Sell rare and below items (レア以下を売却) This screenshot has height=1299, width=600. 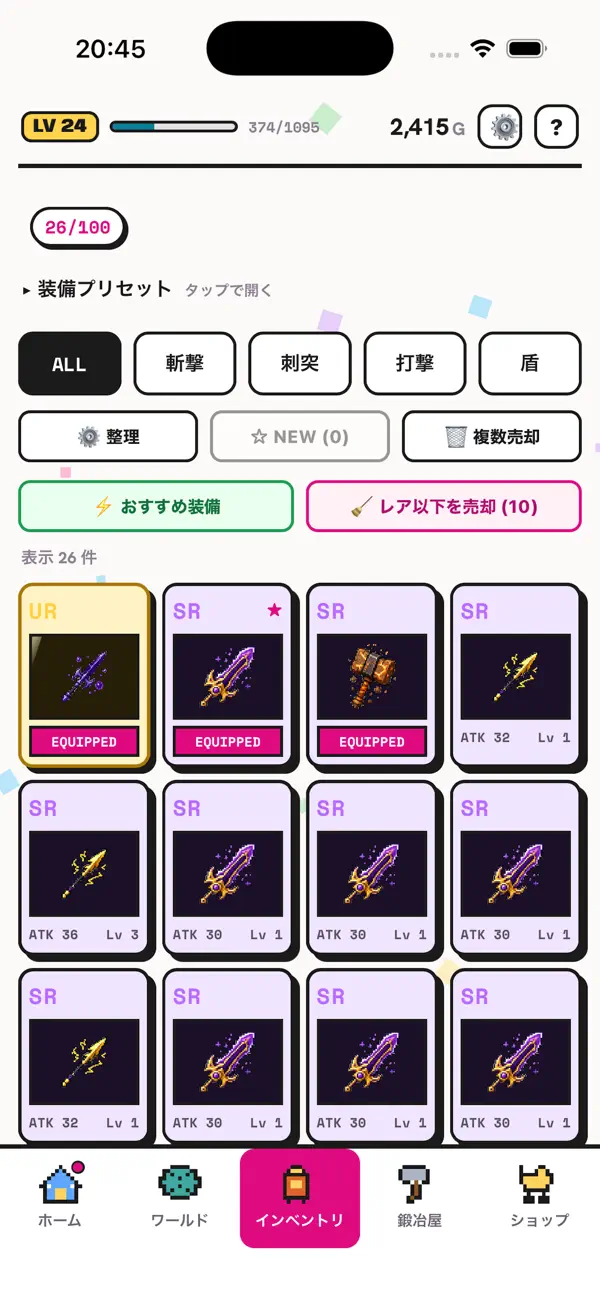pos(444,506)
